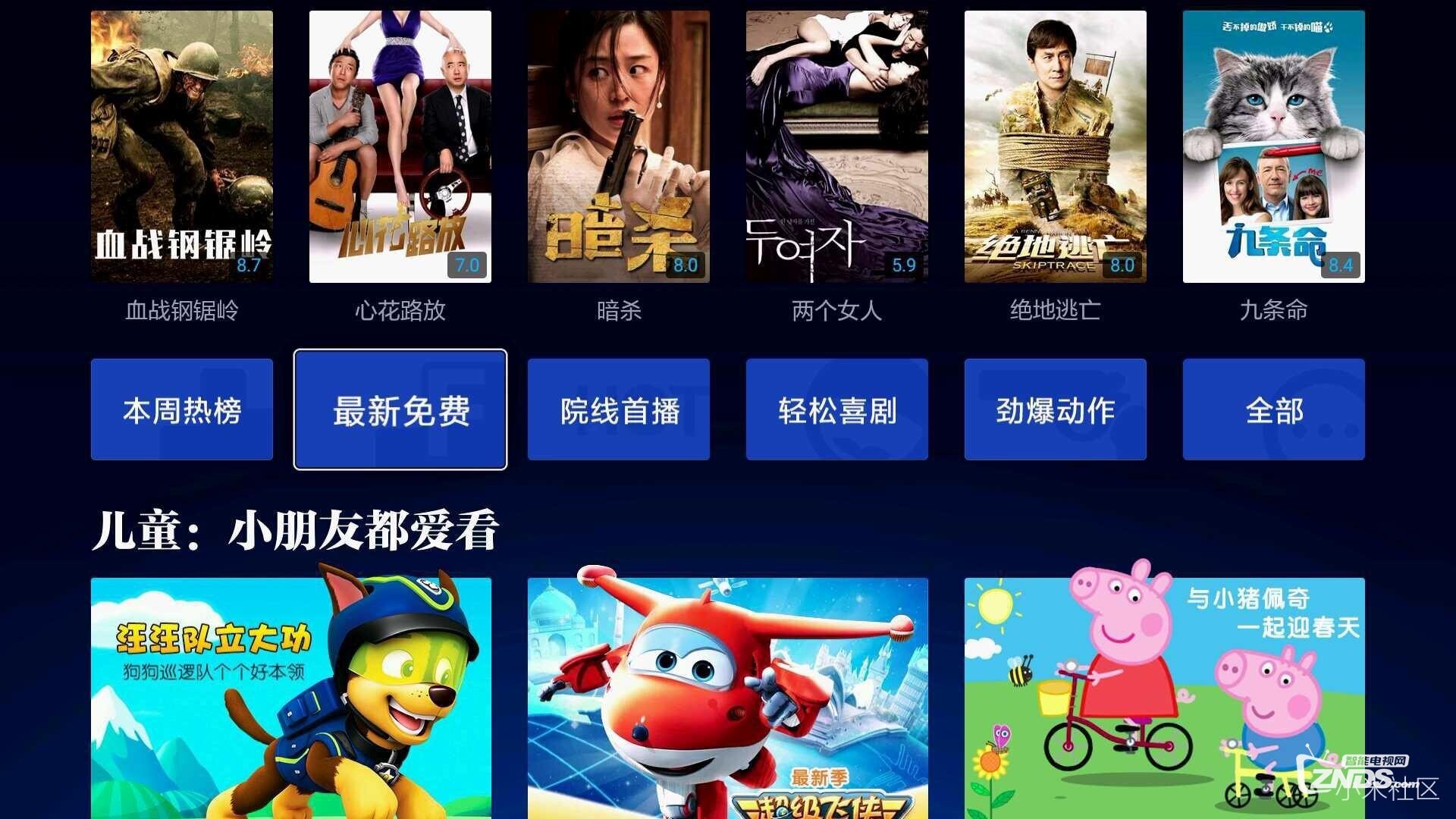Select the 最新免费 category button
Viewport: 1456px width, 819px height.
coord(400,409)
